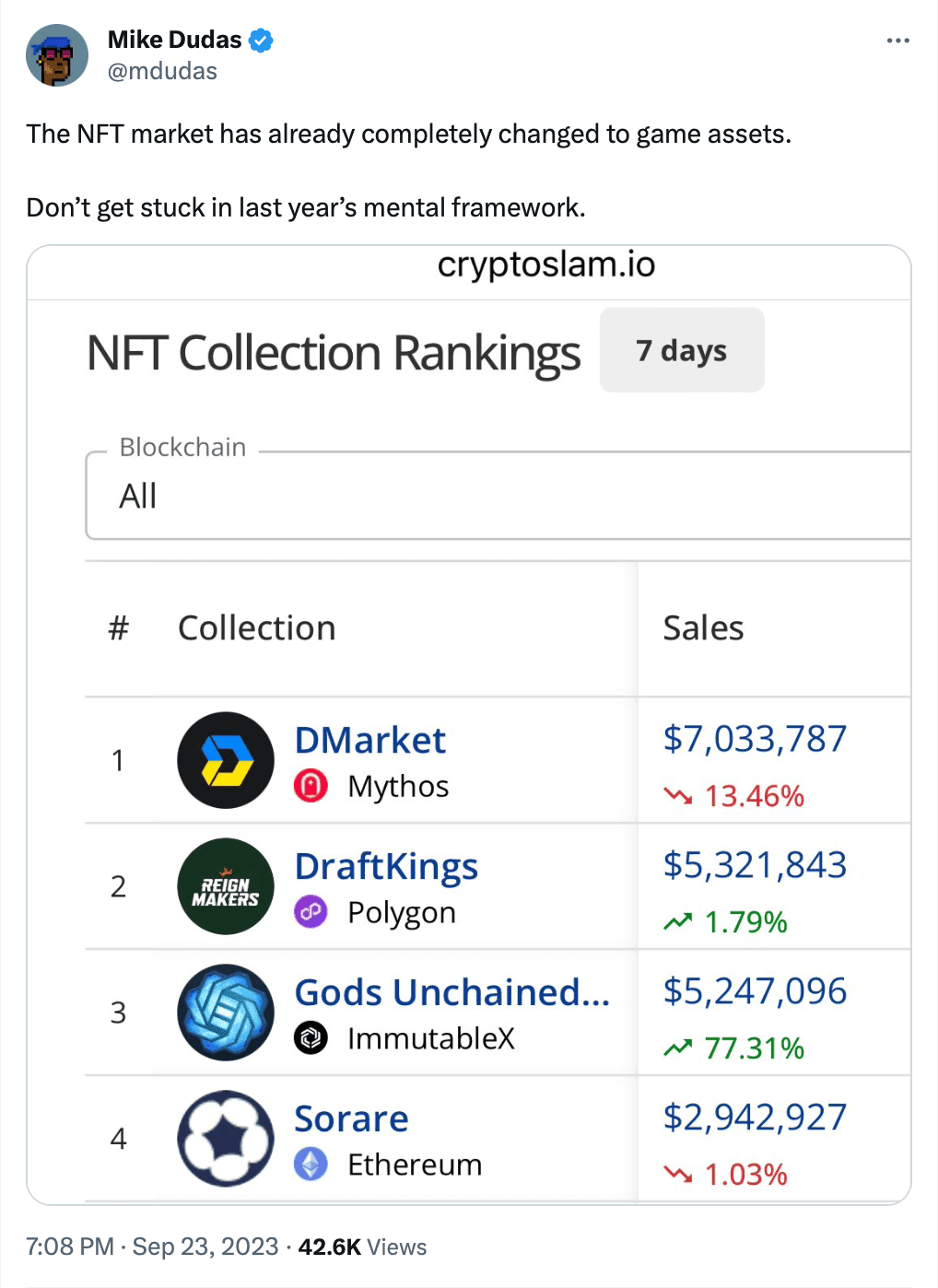Open the Gods Unchained collection link
The height and width of the screenshot is (1288, 938).
click(452, 991)
